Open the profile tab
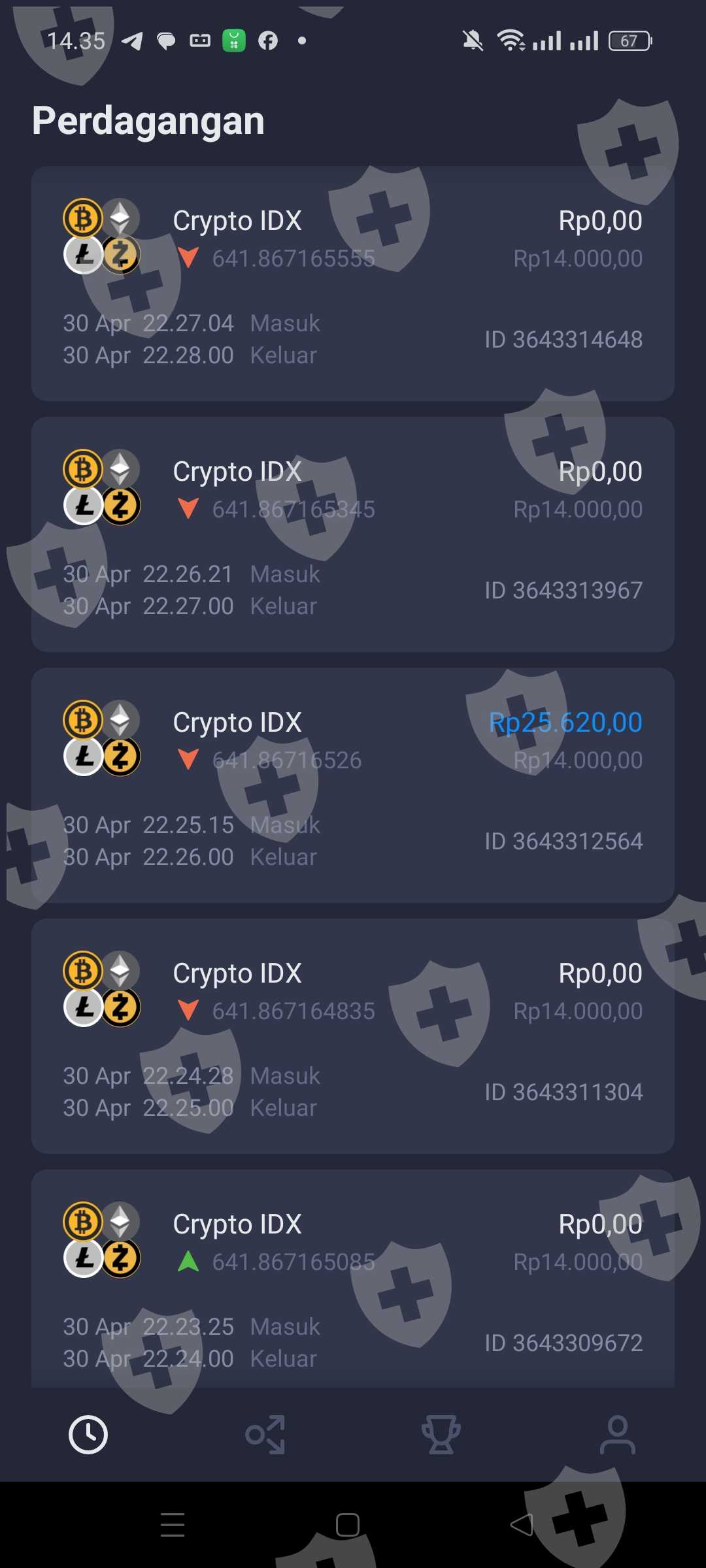This screenshot has width=706, height=1568. (618, 1435)
